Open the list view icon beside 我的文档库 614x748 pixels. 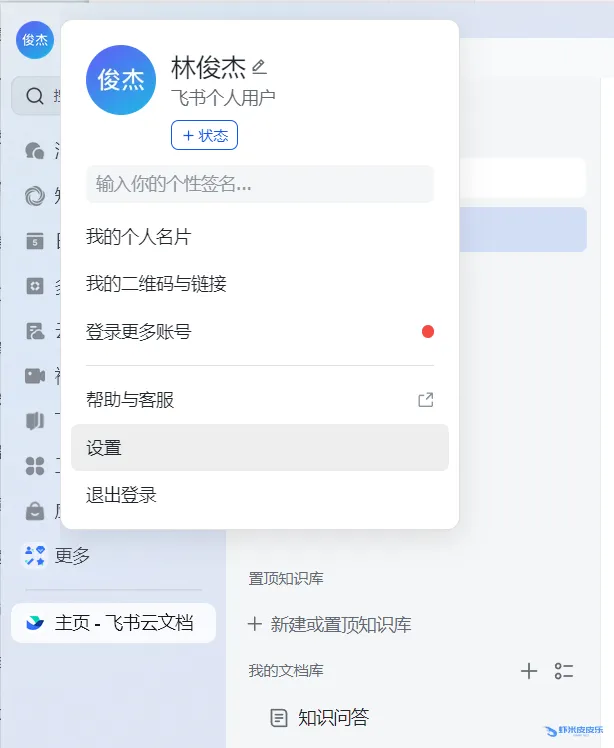tap(564, 671)
